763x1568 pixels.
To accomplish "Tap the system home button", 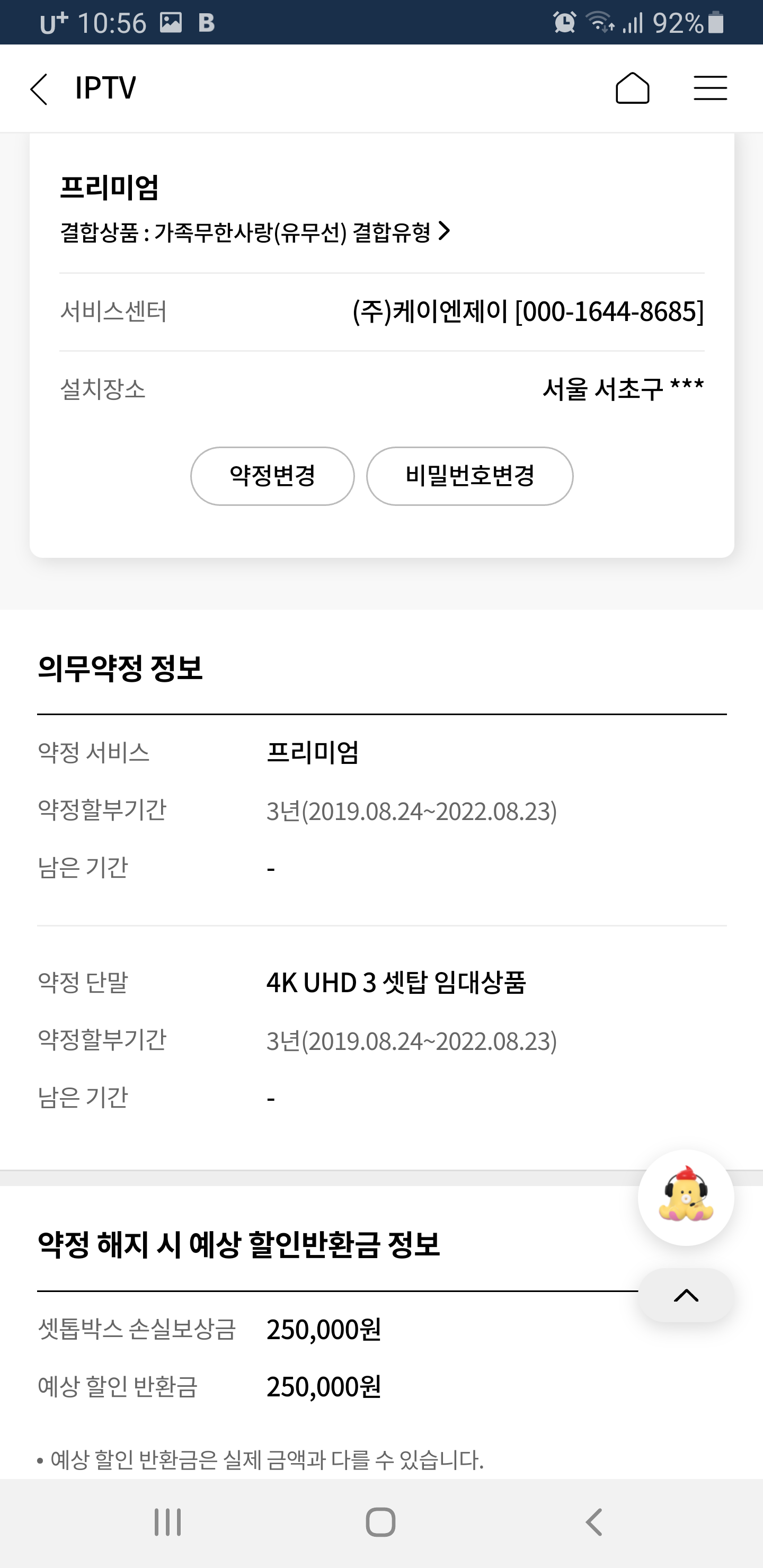I will (380, 1522).
